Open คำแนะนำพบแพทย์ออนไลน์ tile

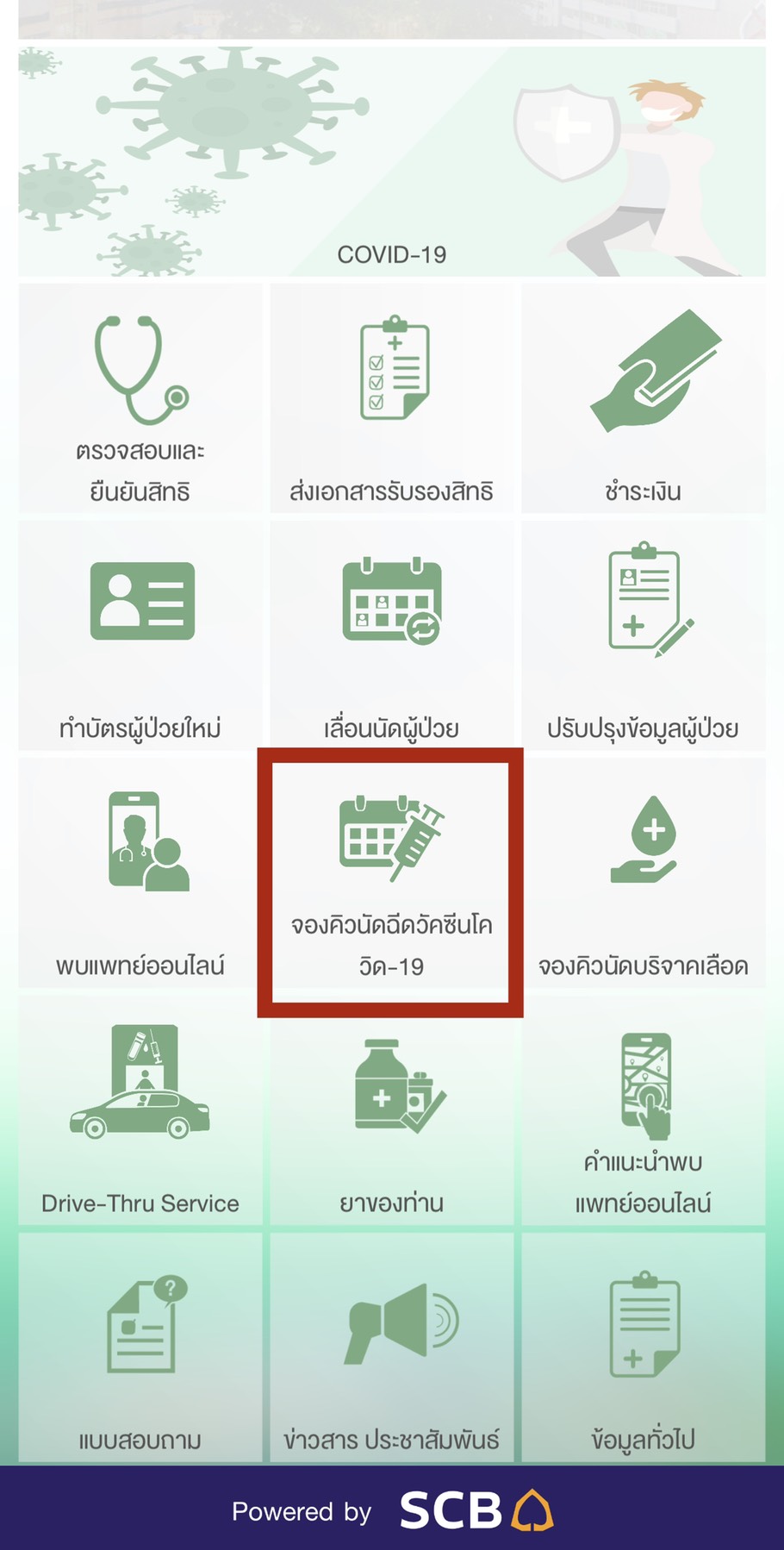pyautogui.click(x=644, y=1109)
